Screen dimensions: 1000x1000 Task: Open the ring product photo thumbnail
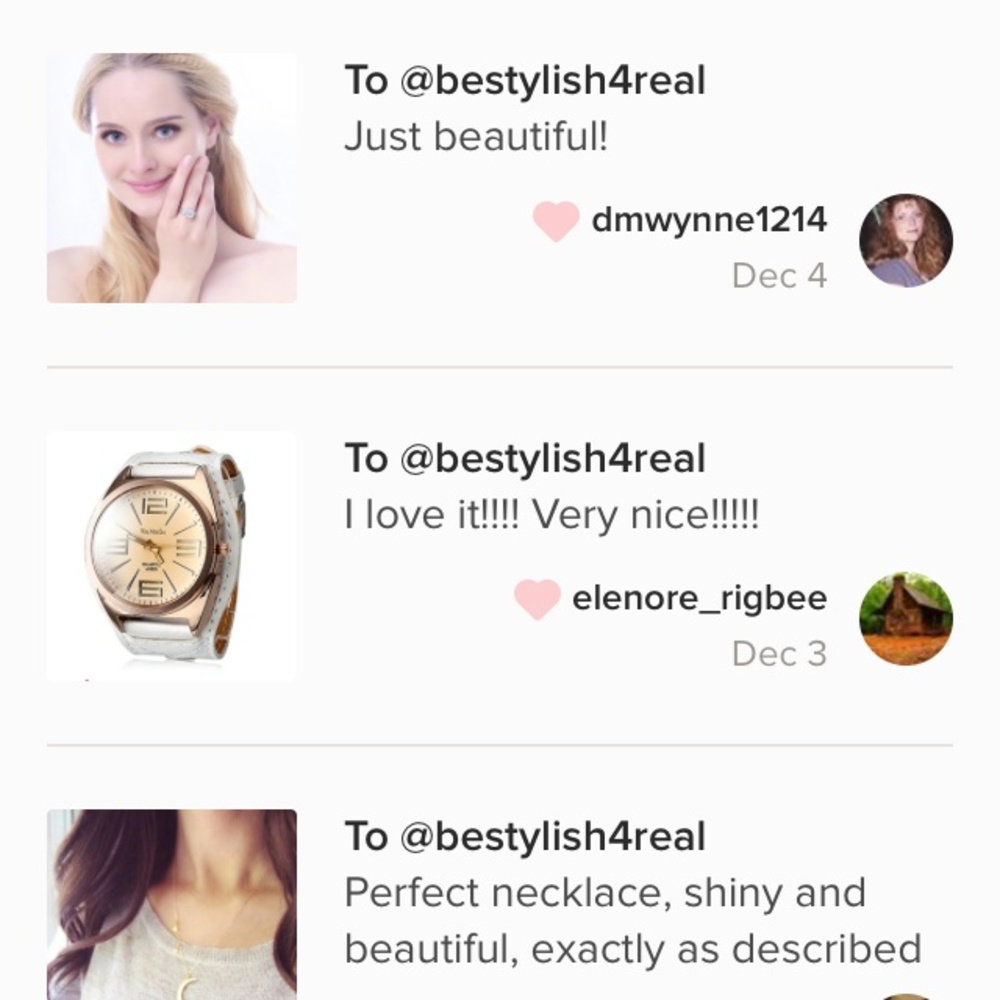tap(172, 178)
